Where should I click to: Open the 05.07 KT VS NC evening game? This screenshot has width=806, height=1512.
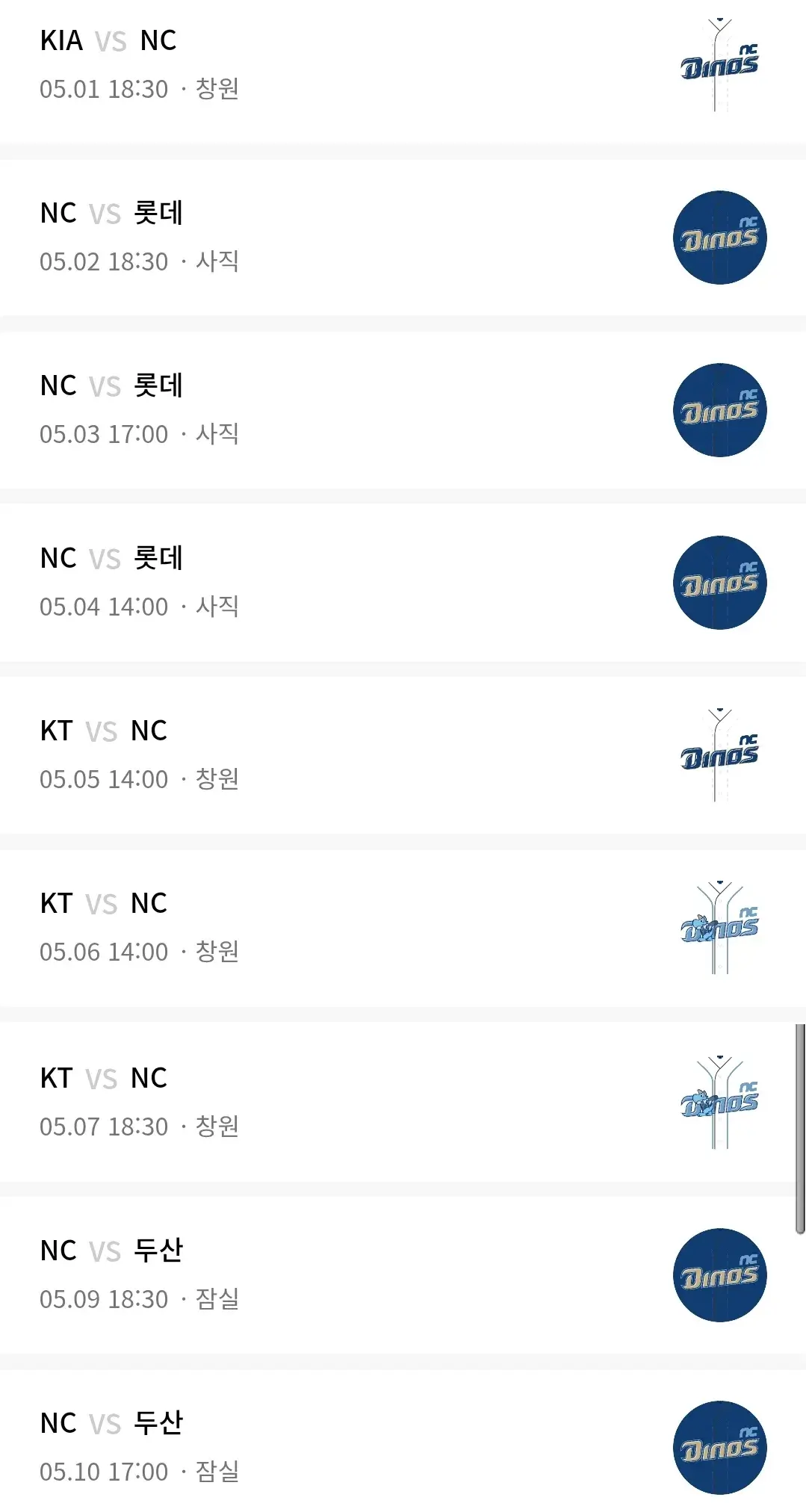tap(105, 1076)
